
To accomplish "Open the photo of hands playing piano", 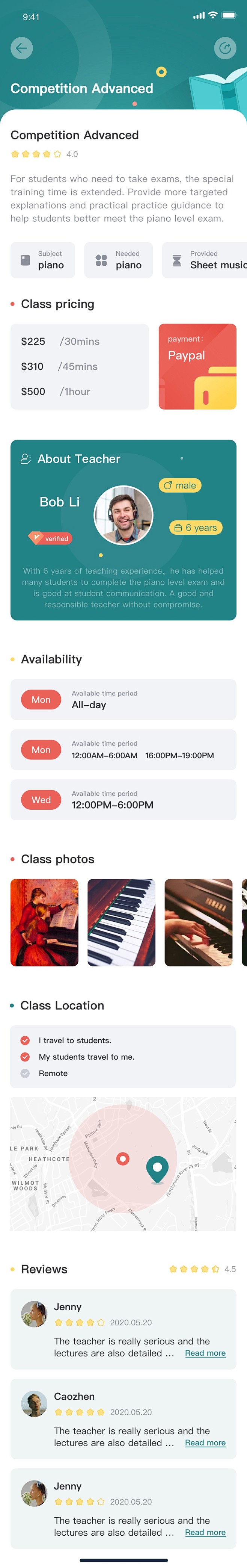I will click(198, 922).
